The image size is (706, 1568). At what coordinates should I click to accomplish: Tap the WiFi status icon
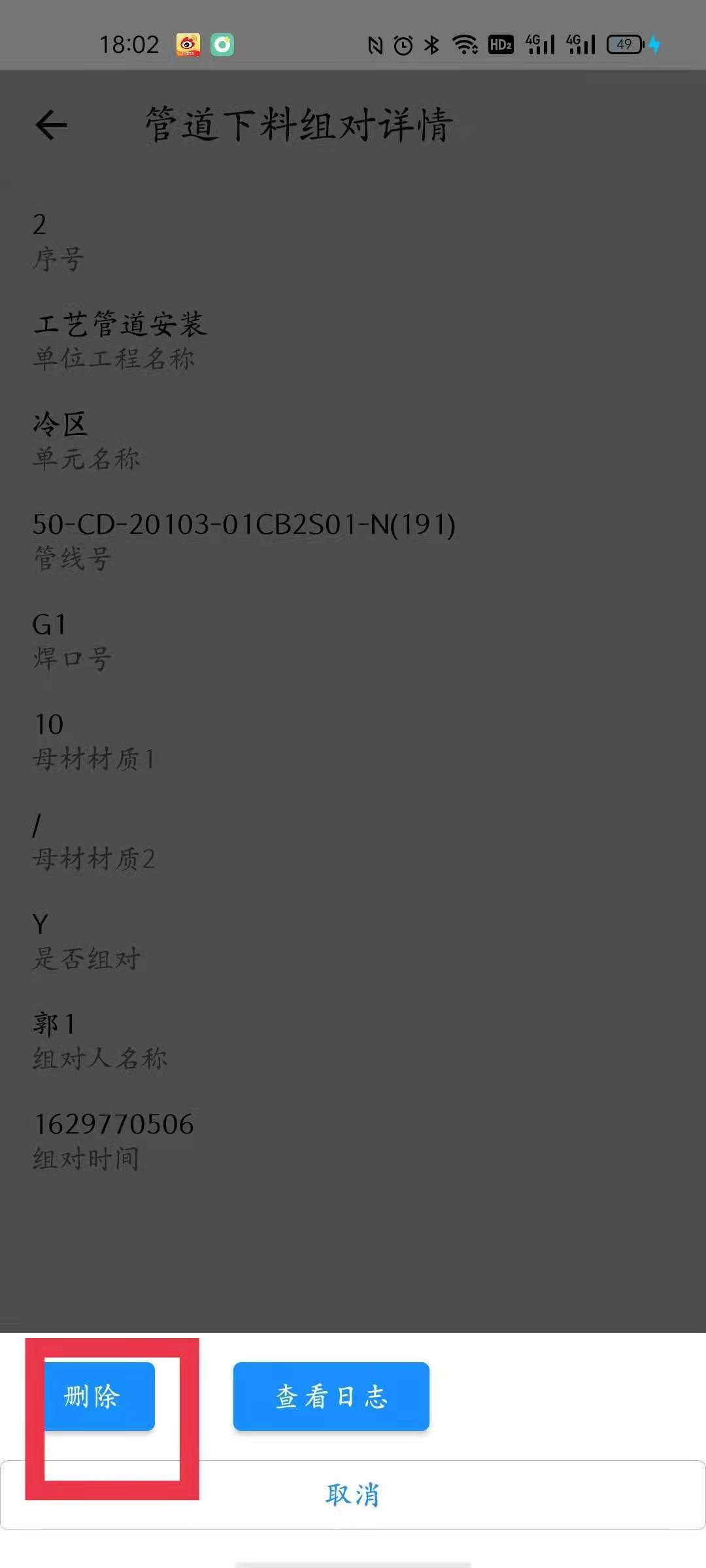pyautogui.click(x=465, y=44)
